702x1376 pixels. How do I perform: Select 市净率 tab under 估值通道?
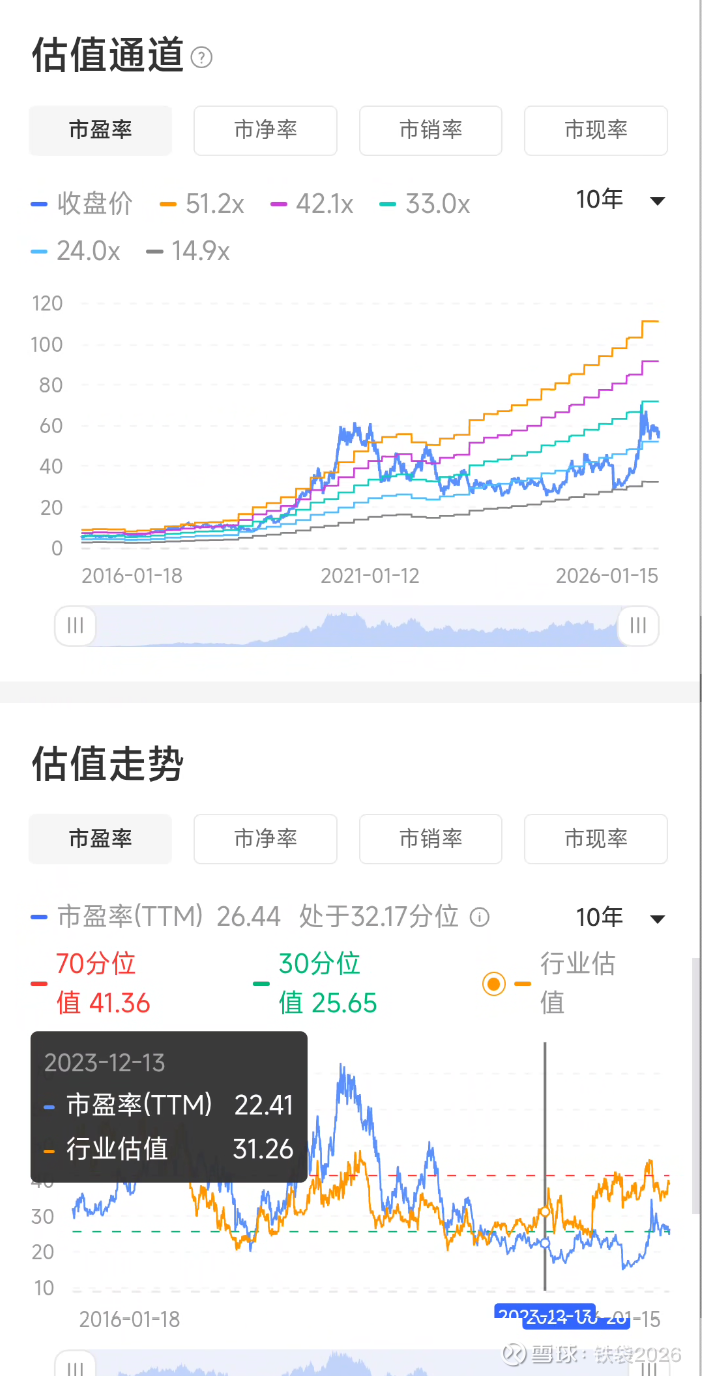tap(265, 130)
